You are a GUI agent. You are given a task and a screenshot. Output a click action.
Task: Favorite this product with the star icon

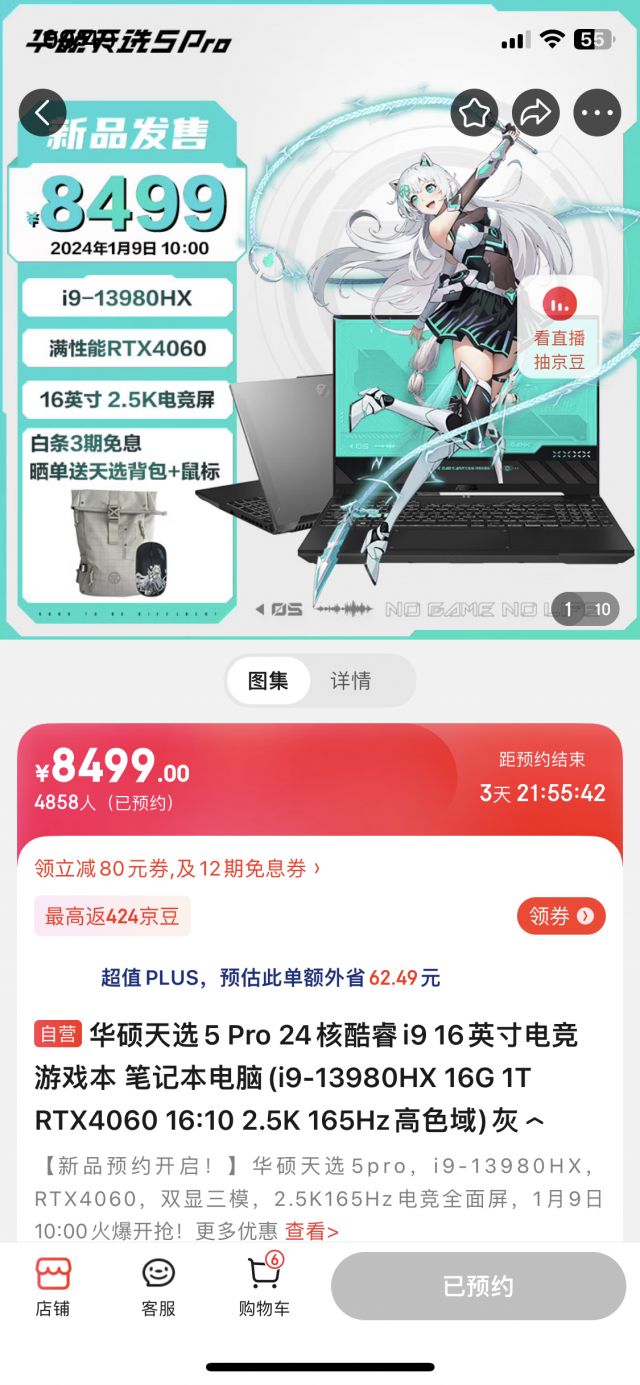(474, 113)
